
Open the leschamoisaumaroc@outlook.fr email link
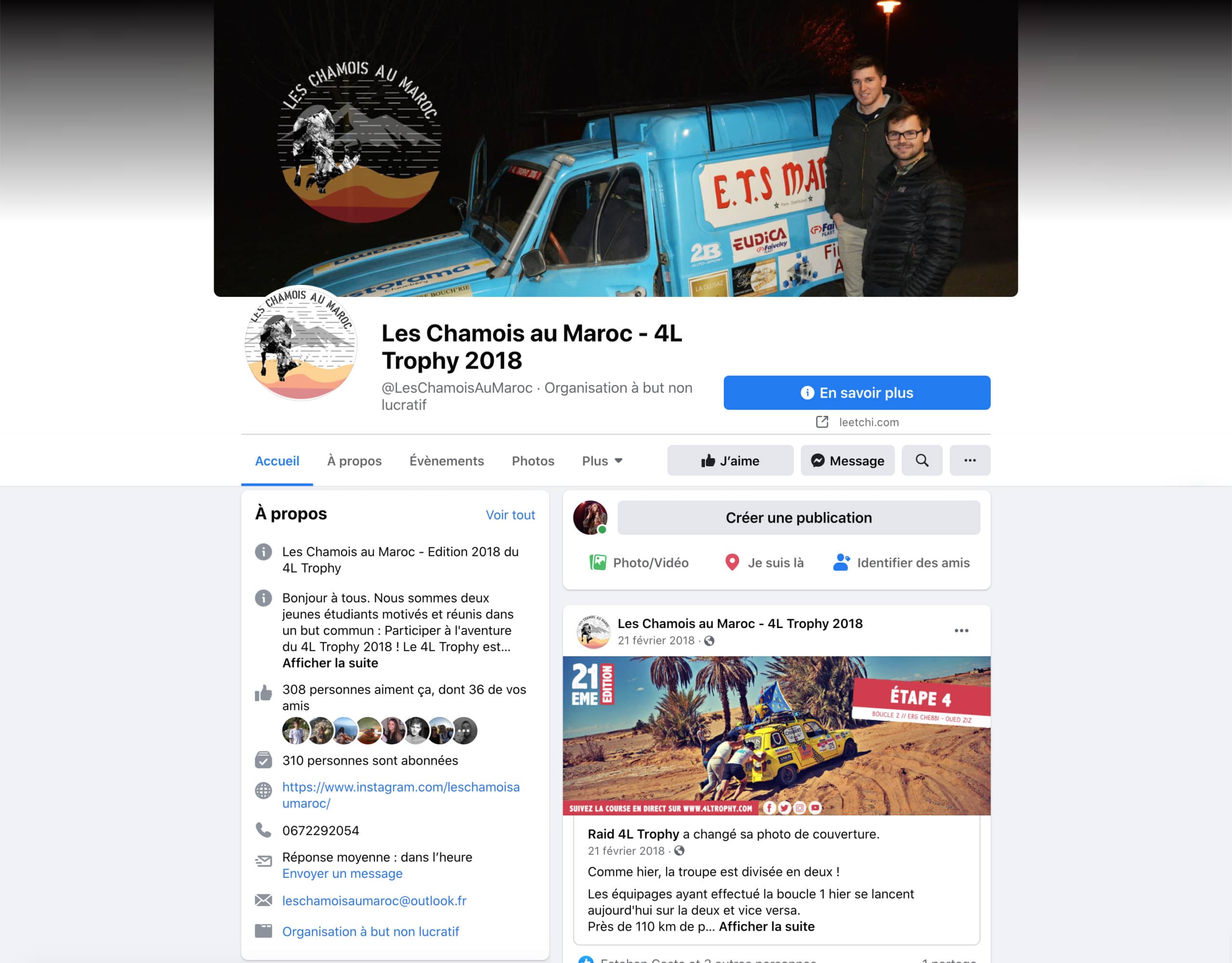pos(374,901)
